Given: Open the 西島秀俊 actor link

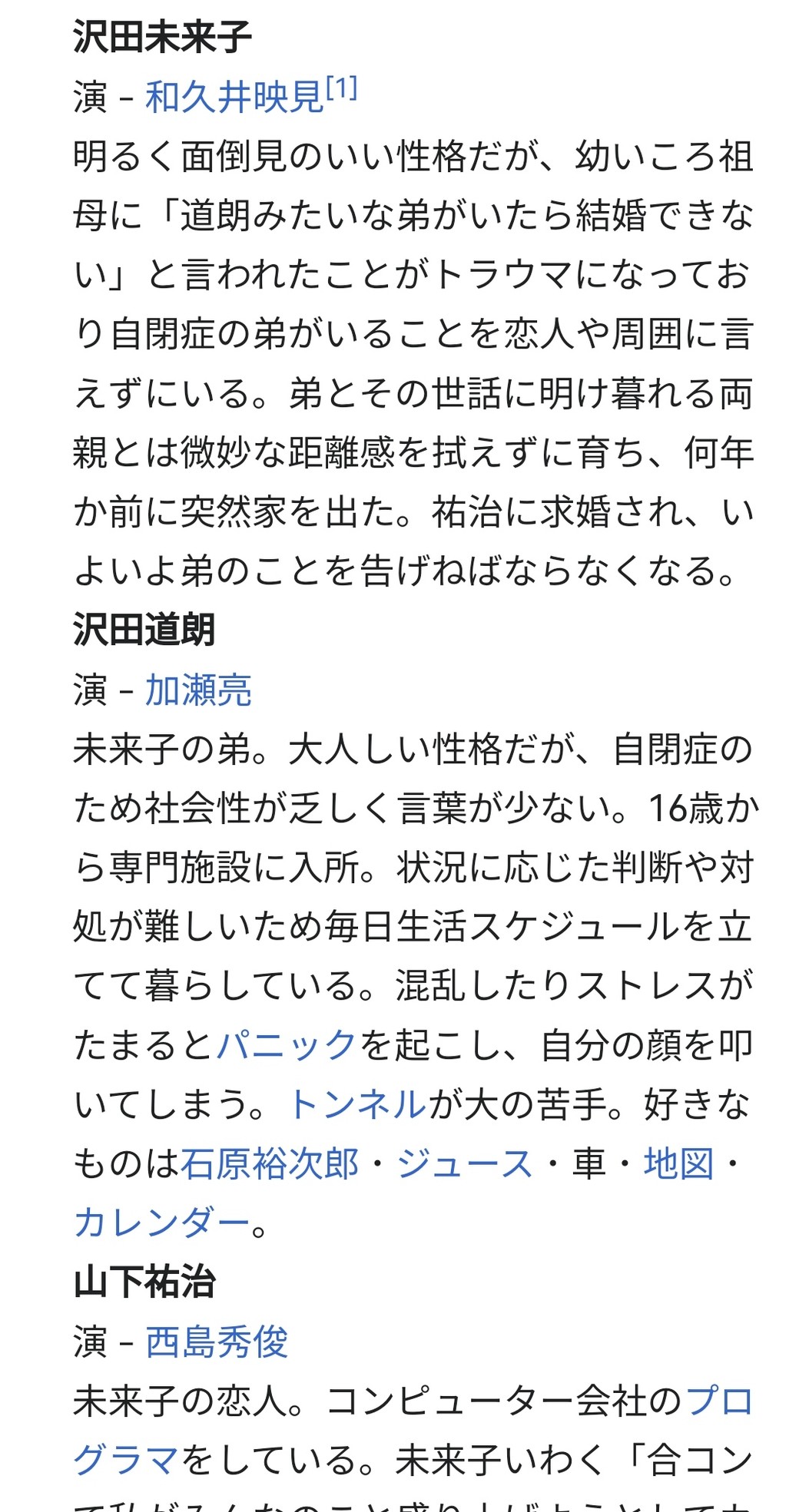Looking at the screenshot, I should click(x=217, y=1342).
